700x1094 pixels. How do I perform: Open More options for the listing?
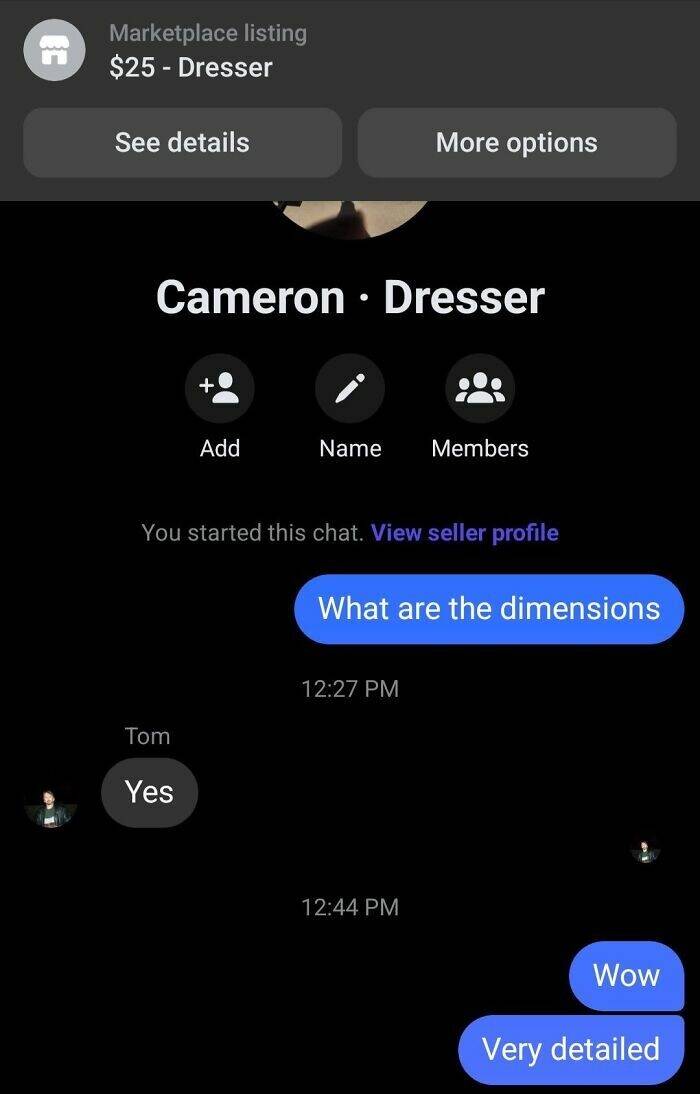click(x=516, y=143)
